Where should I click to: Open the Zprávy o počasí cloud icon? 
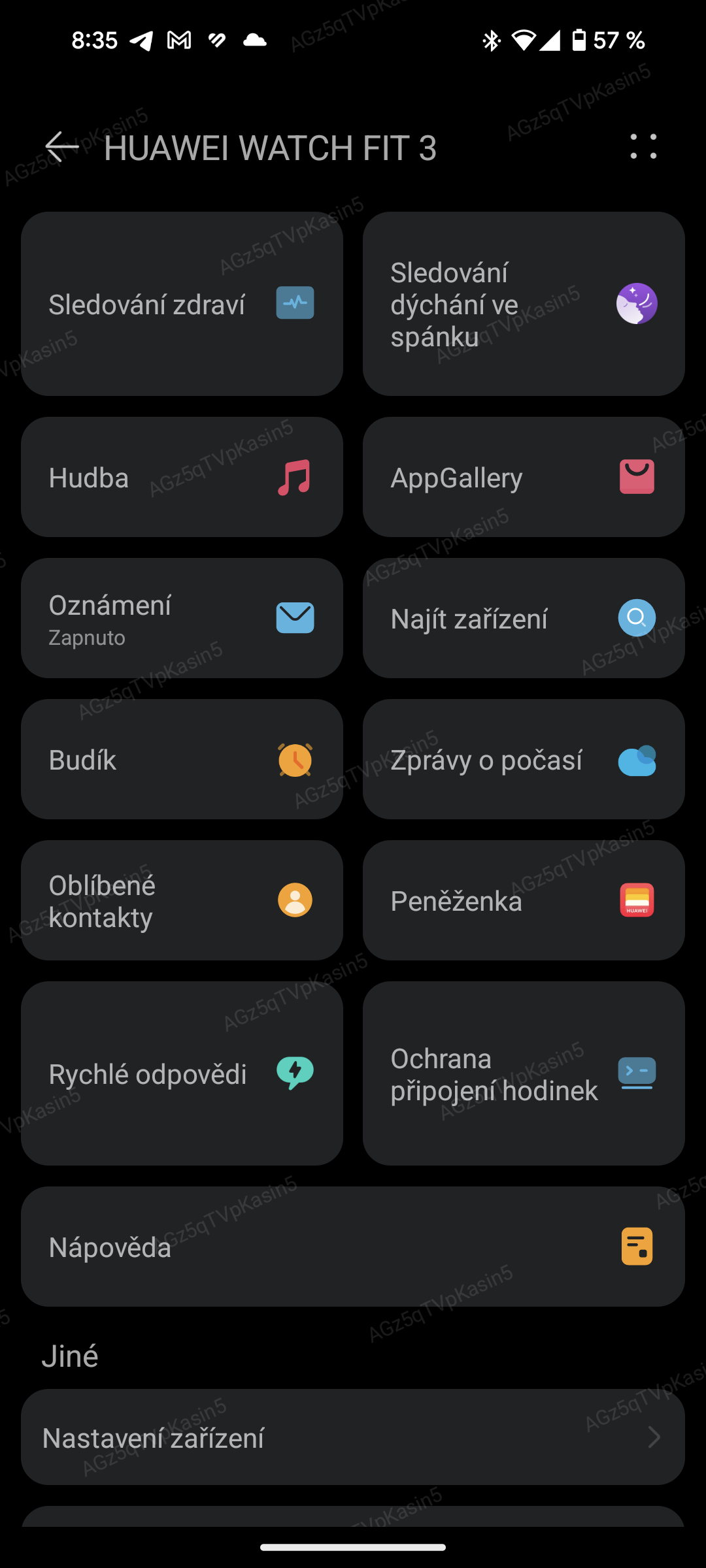[637, 759]
